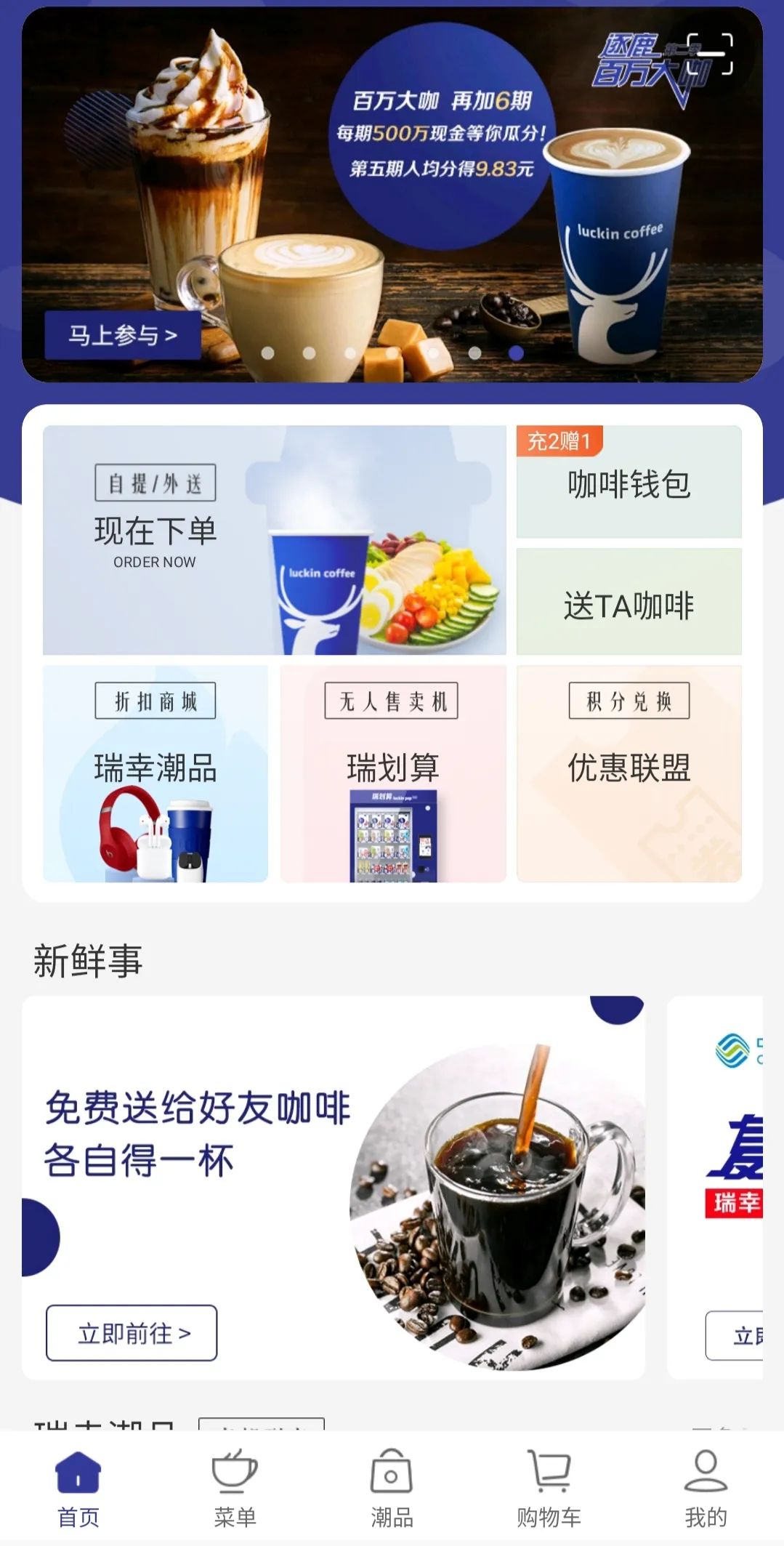Open 咖啡钱包 coffee wallet
Screen dimensions: 784x1546
[629, 482]
